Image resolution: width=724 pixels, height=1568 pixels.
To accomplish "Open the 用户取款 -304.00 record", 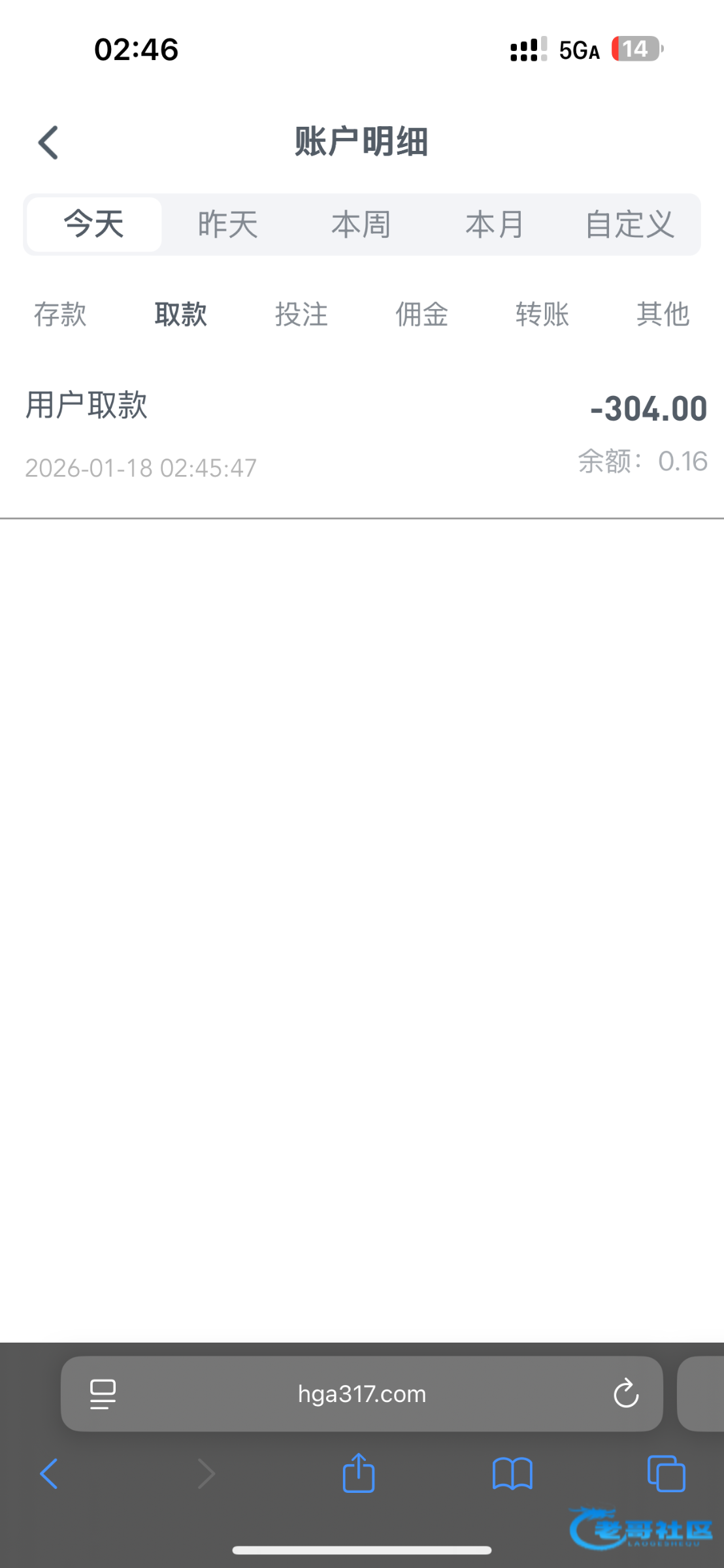I will click(362, 435).
